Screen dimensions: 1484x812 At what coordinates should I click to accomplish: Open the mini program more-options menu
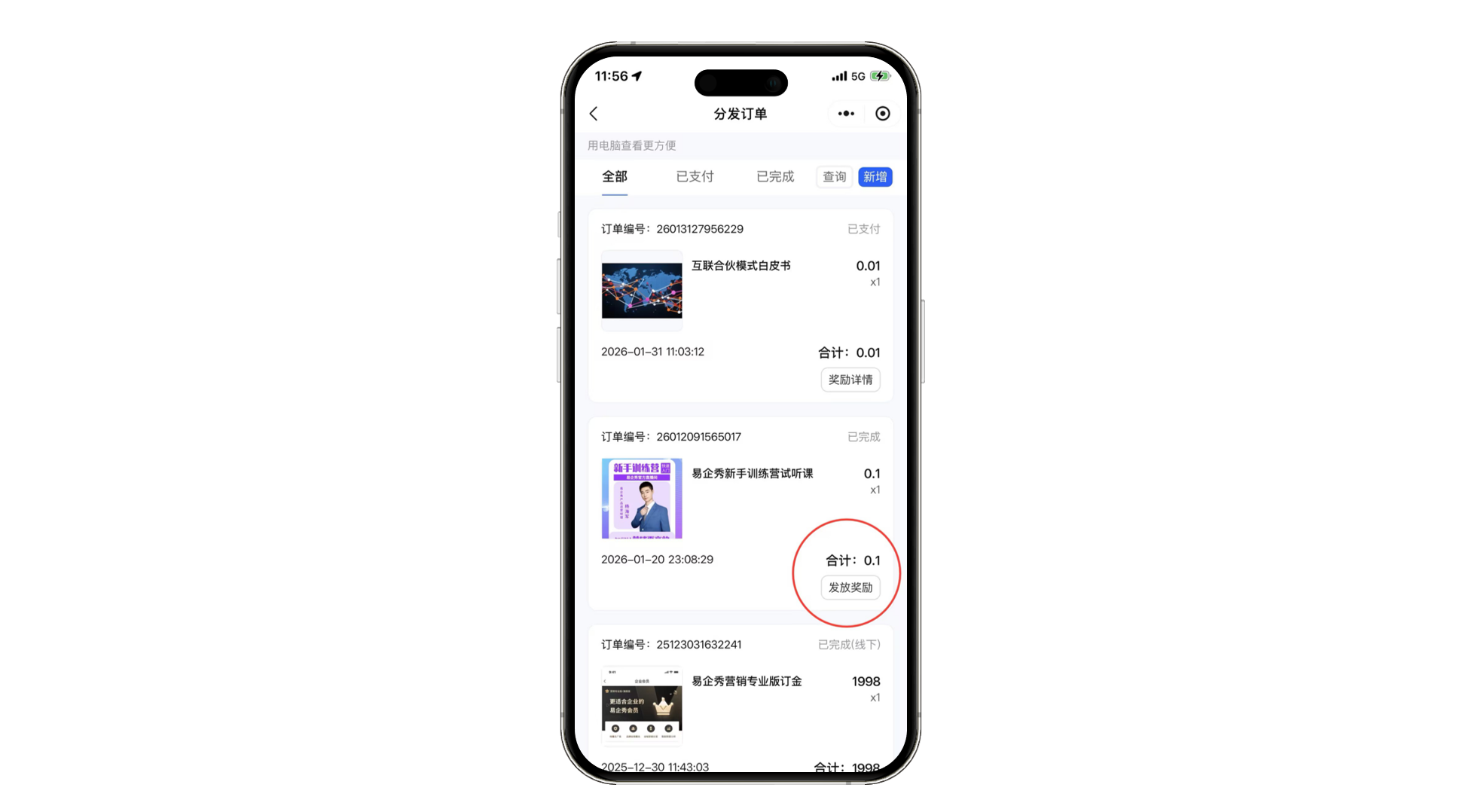click(x=845, y=114)
